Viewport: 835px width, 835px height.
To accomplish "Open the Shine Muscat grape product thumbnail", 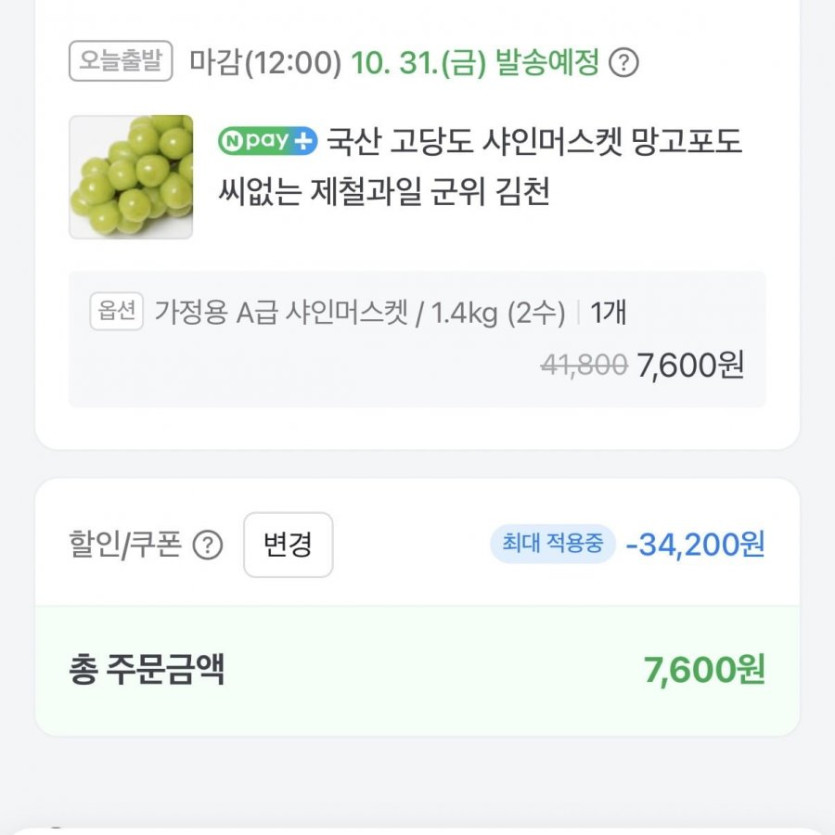I will point(131,177).
